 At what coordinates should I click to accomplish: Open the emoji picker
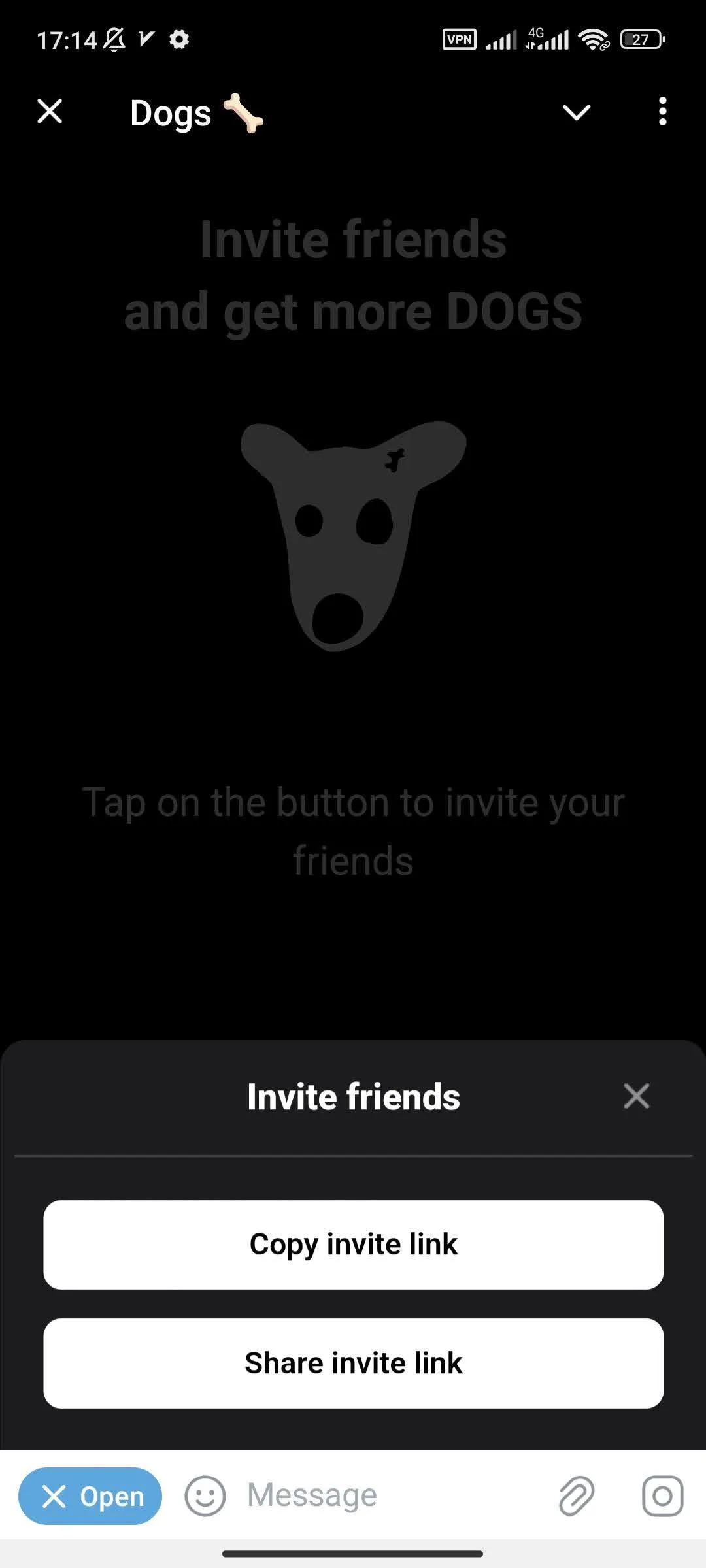click(x=205, y=1496)
